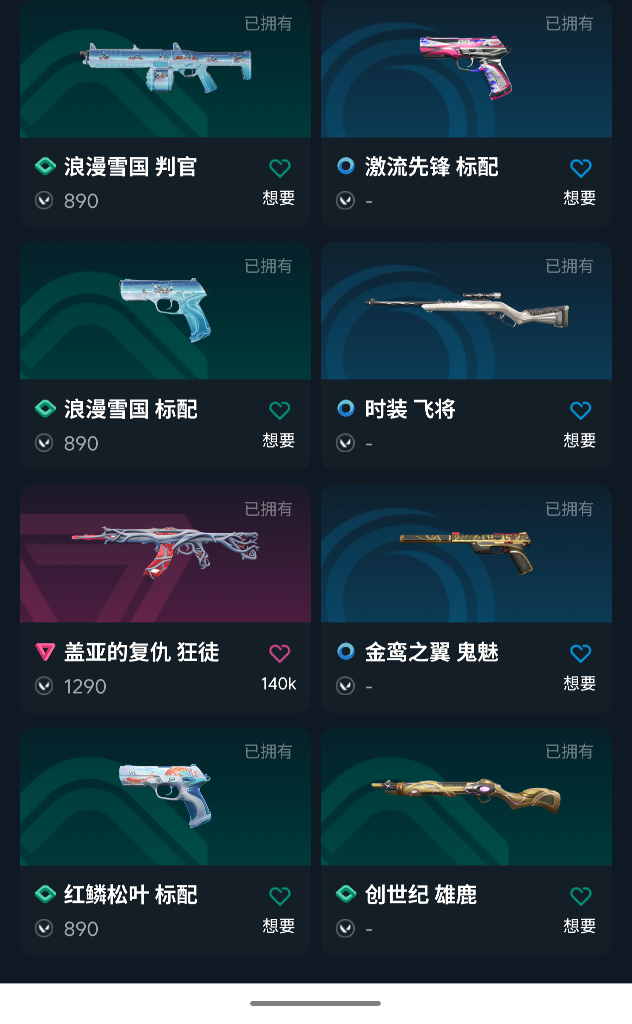
Task: Like the 盖亚的复仇 狂徒 skin
Action: [280, 653]
